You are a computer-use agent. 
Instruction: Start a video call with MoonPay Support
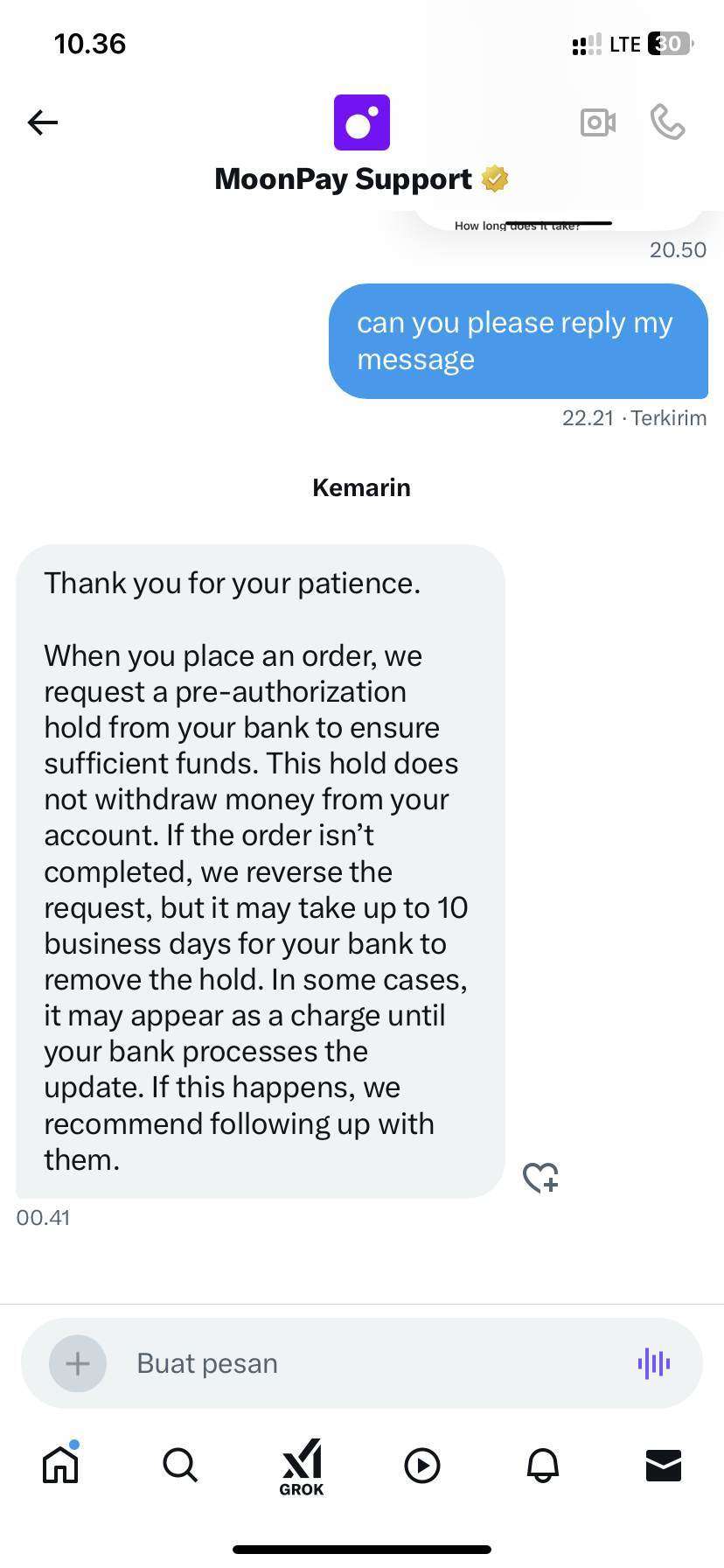[598, 122]
